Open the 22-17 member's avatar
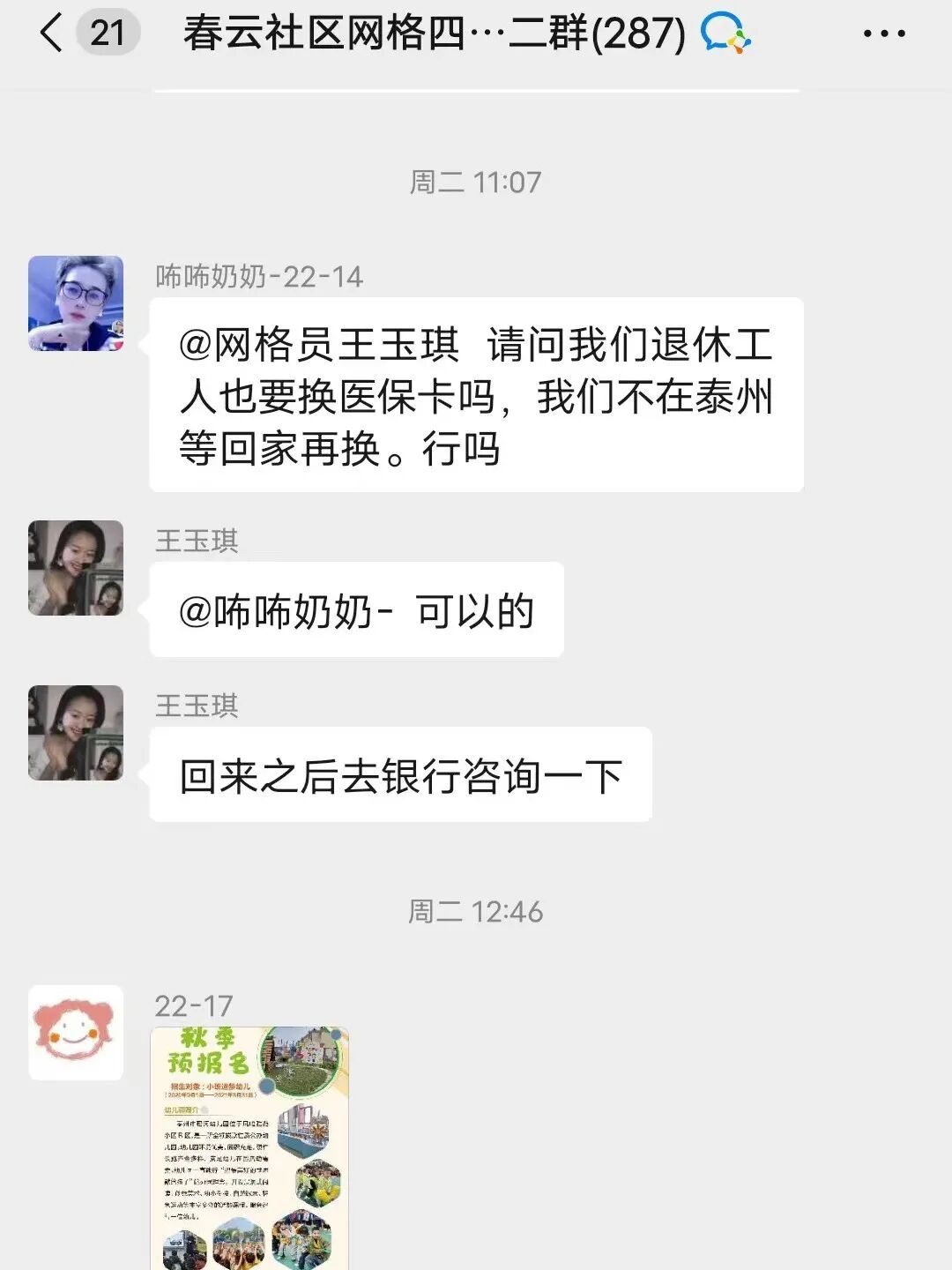This screenshot has height=1270, width=952. click(76, 1032)
